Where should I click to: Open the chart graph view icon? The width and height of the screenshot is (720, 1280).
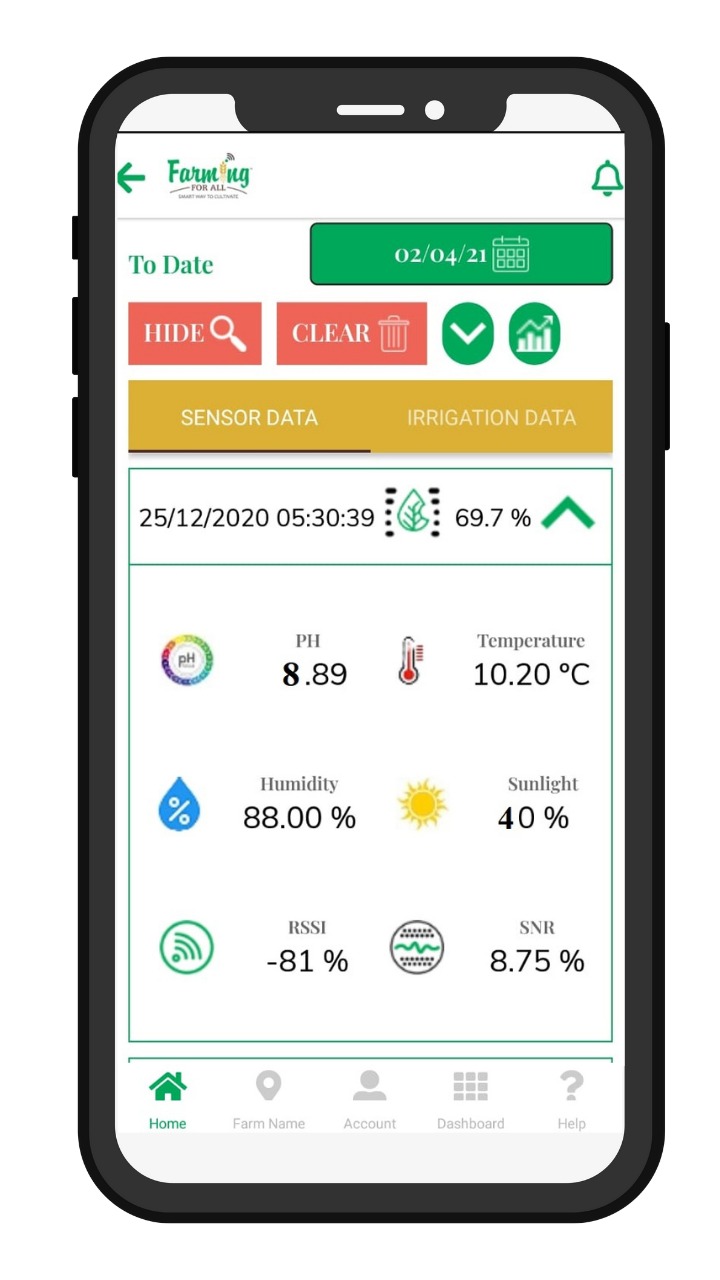tap(535, 334)
